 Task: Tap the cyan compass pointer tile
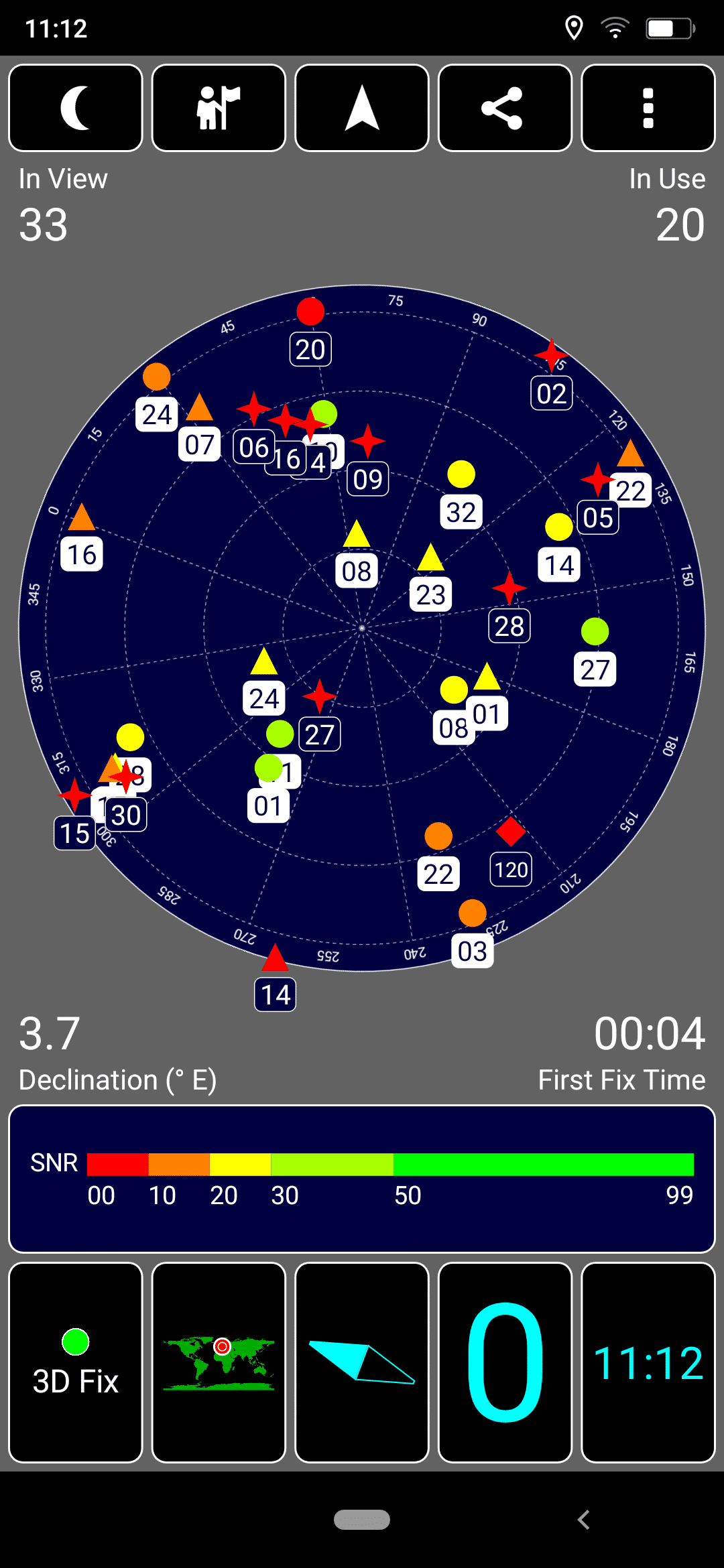click(x=362, y=1362)
